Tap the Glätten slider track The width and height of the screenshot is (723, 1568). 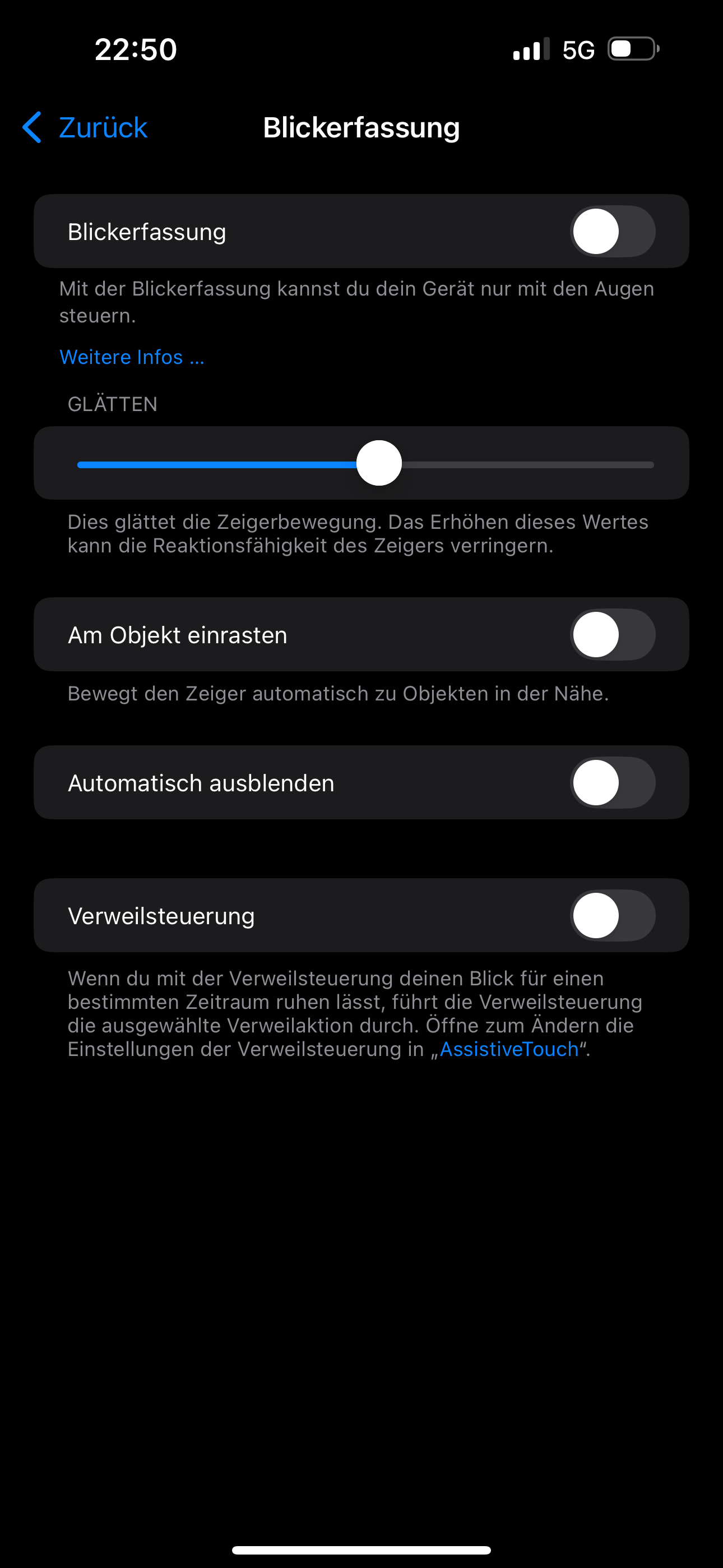coord(365,464)
